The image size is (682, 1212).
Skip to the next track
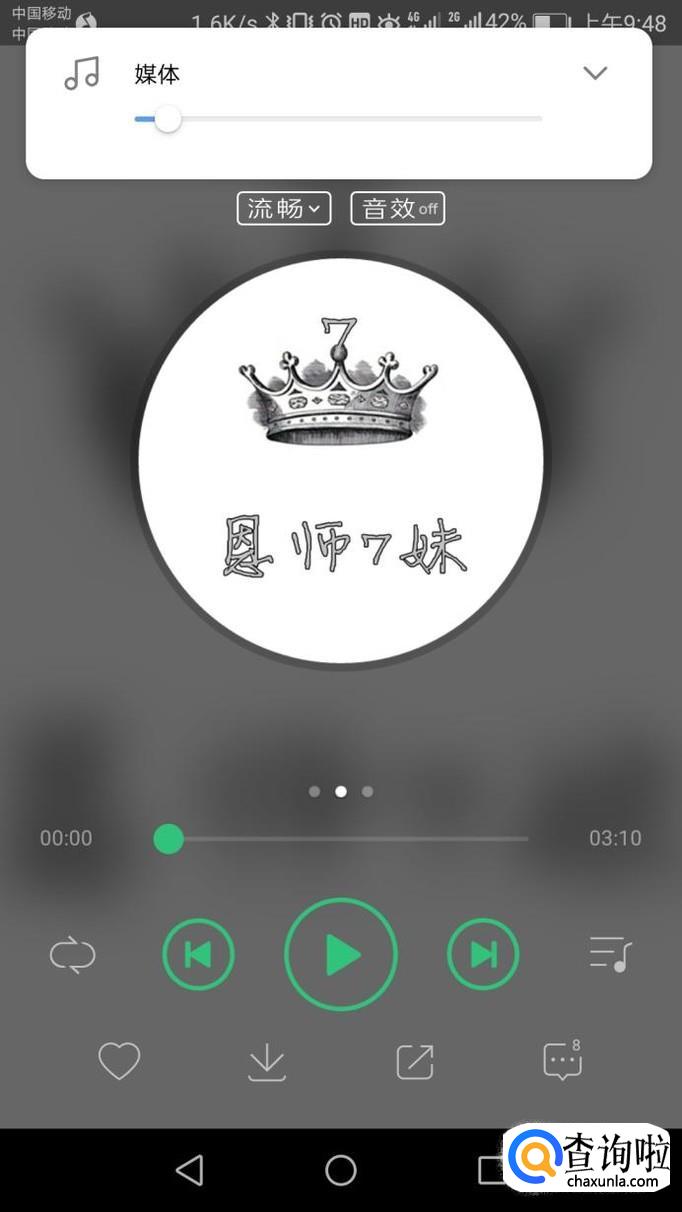(x=483, y=955)
